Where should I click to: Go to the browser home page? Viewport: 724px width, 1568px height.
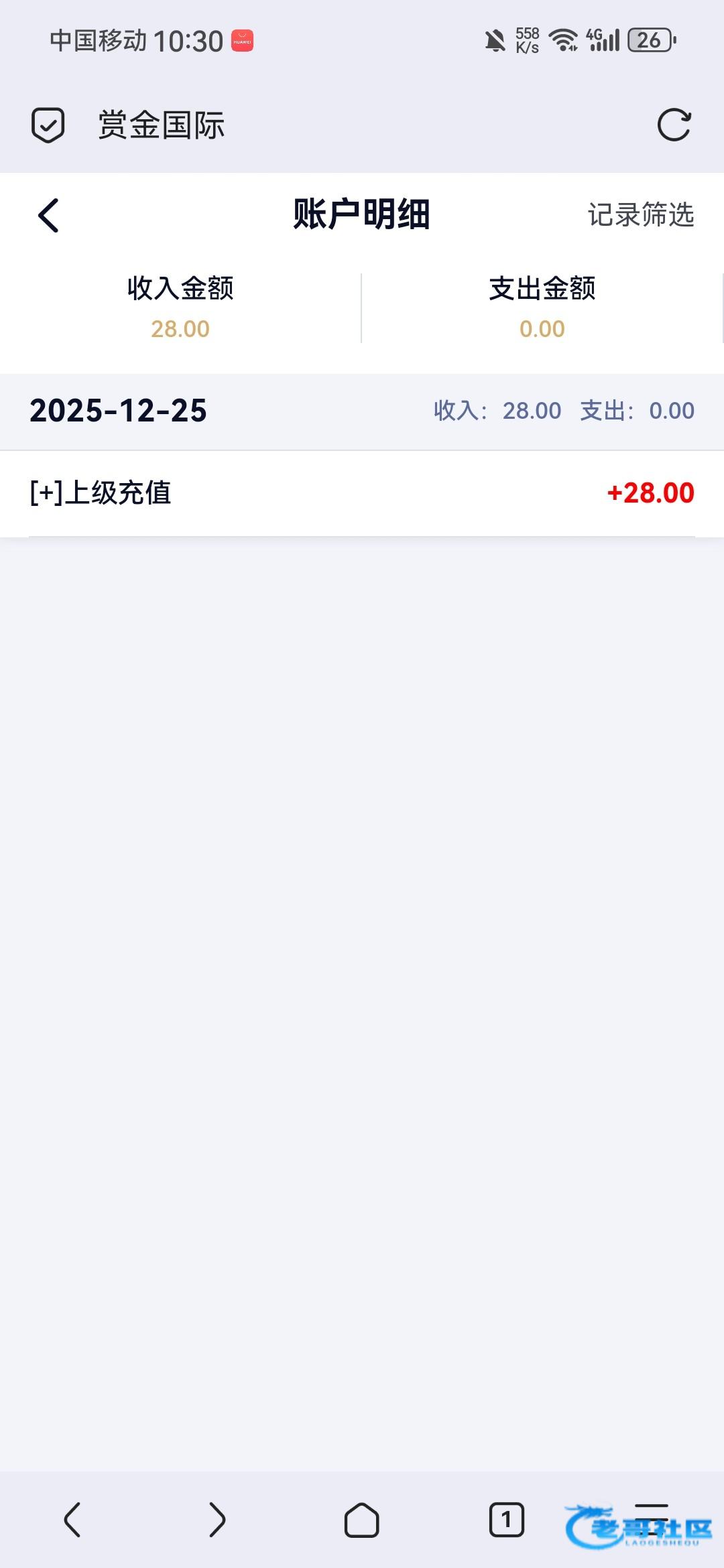(362, 1519)
